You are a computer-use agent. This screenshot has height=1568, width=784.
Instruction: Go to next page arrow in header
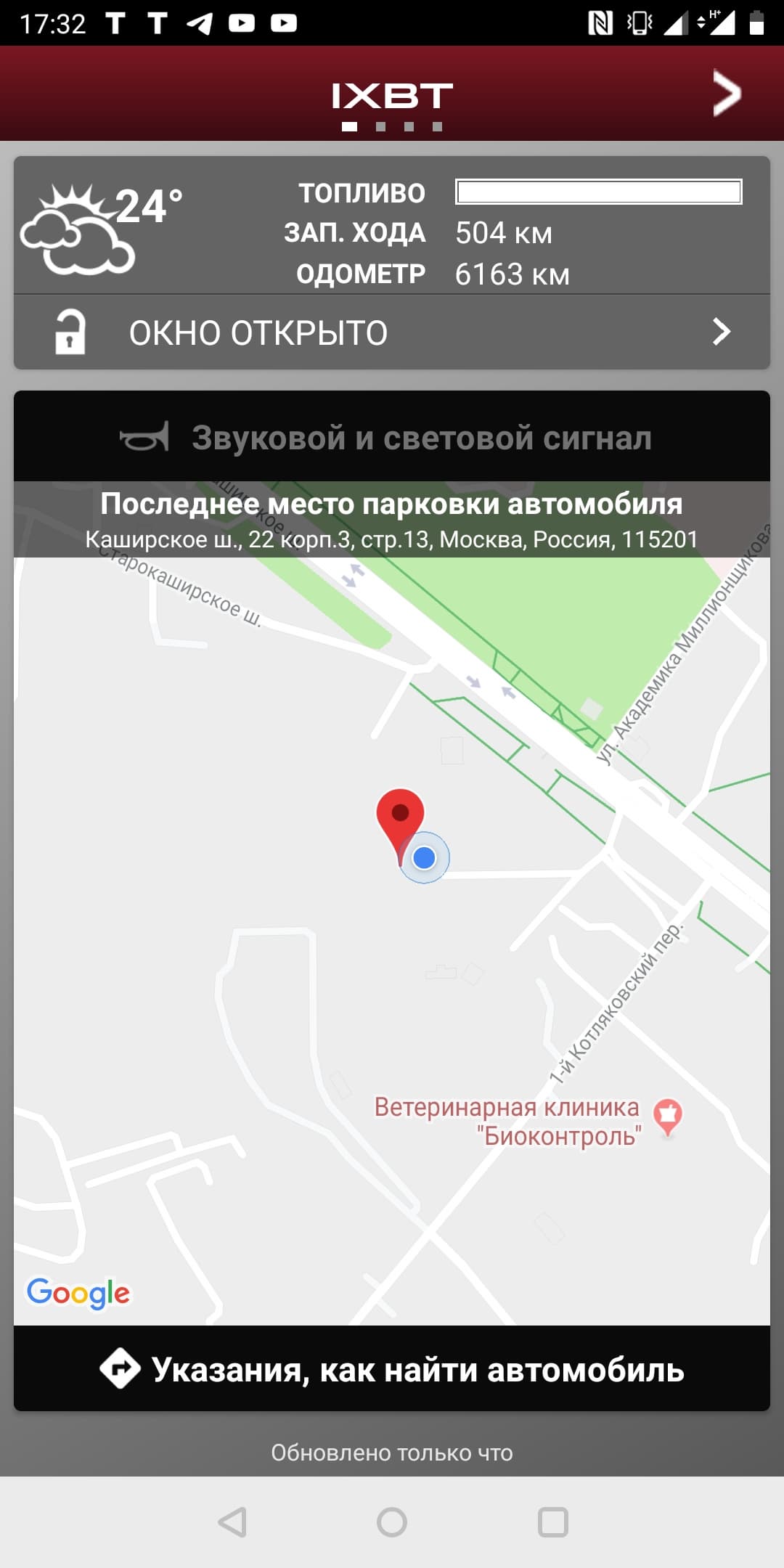tap(726, 94)
